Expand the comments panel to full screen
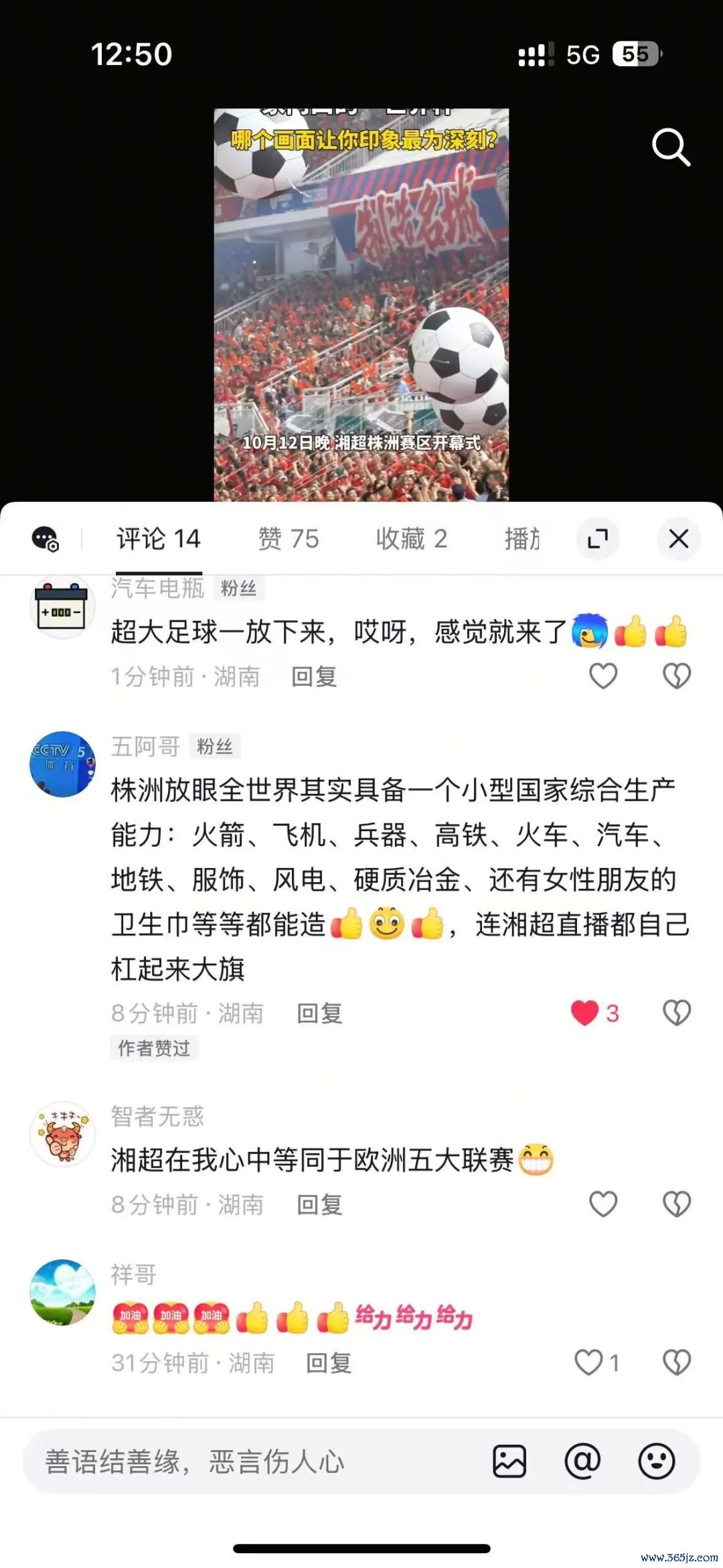The image size is (723, 1568). click(597, 539)
